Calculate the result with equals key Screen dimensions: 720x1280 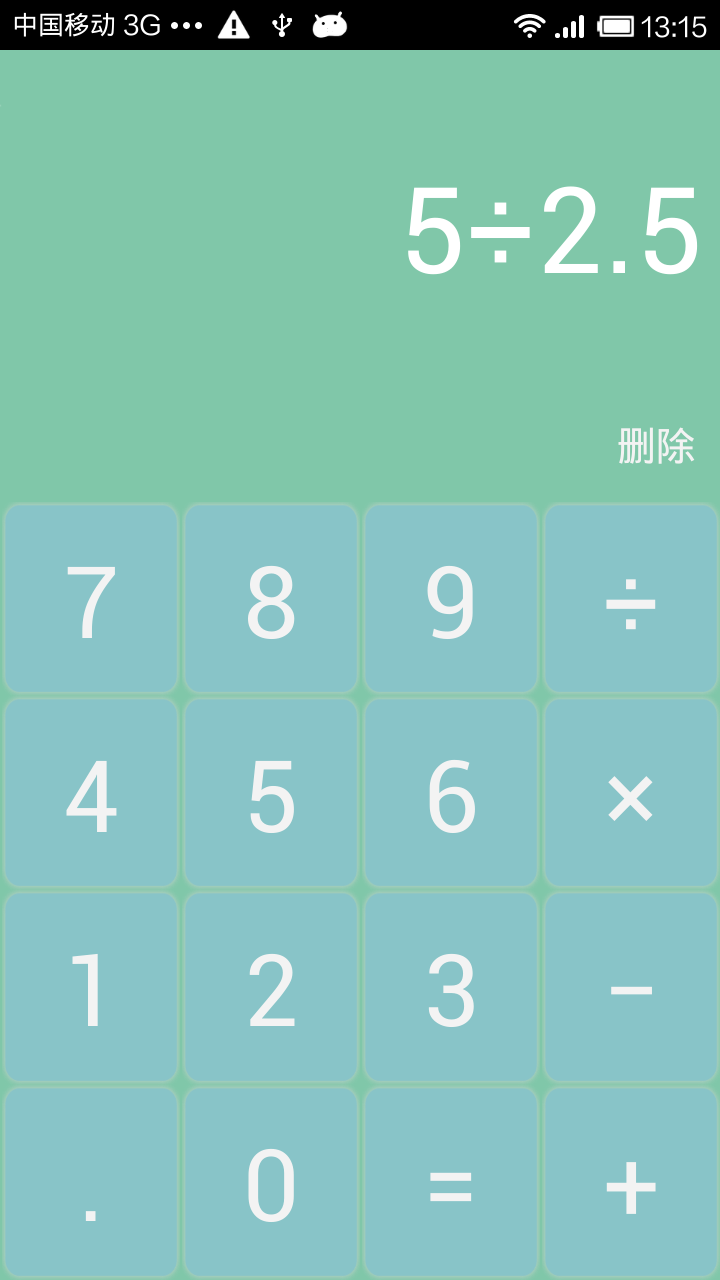(x=451, y=1183)
